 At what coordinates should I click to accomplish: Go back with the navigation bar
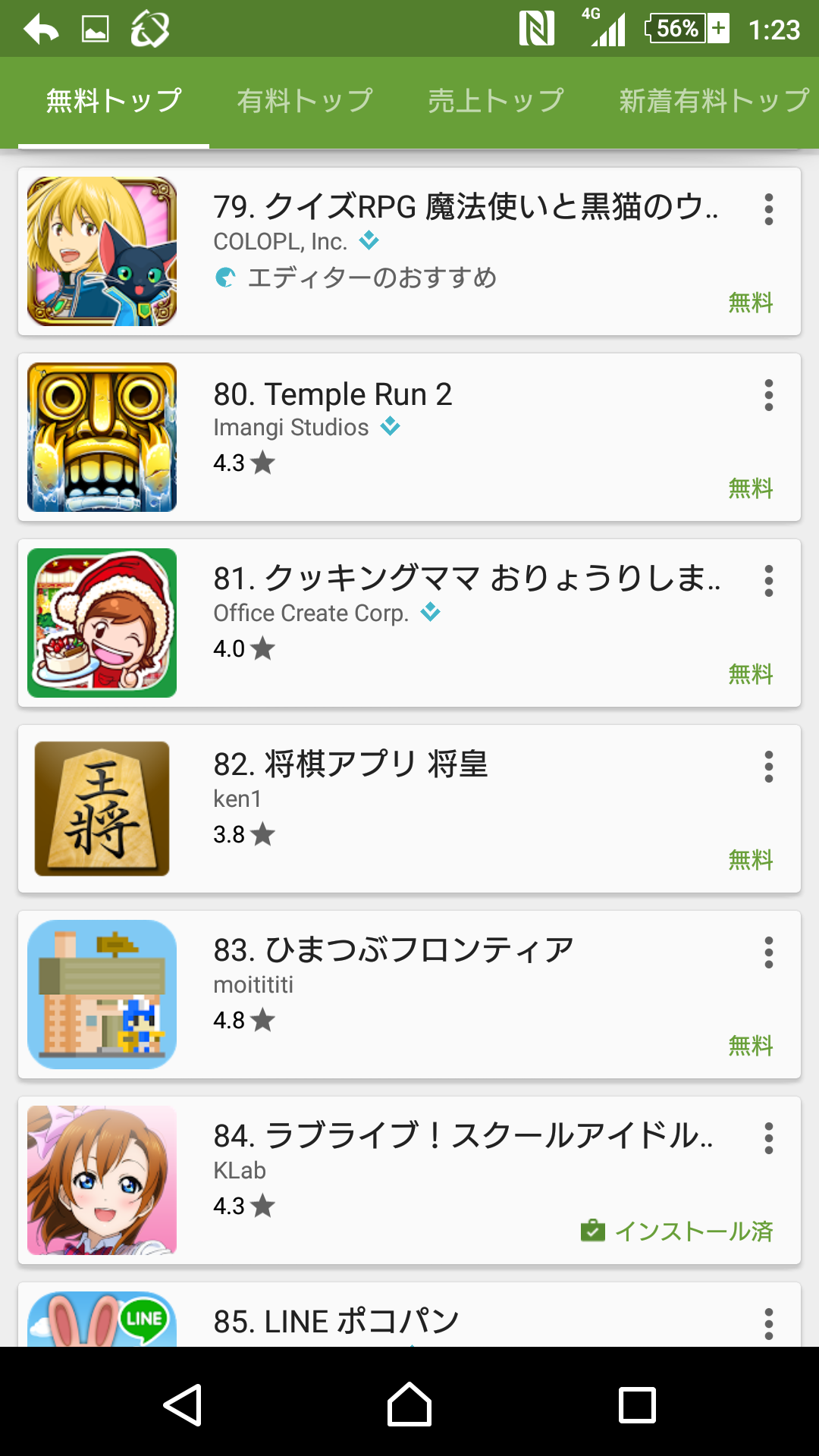[x=182, y=1404]
